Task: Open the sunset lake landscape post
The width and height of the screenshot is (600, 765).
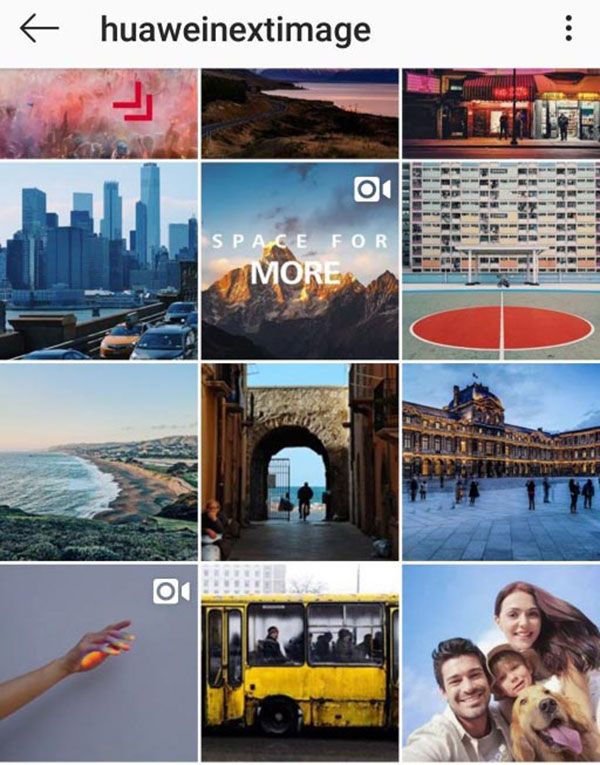Action: click(x=299, y=113)
